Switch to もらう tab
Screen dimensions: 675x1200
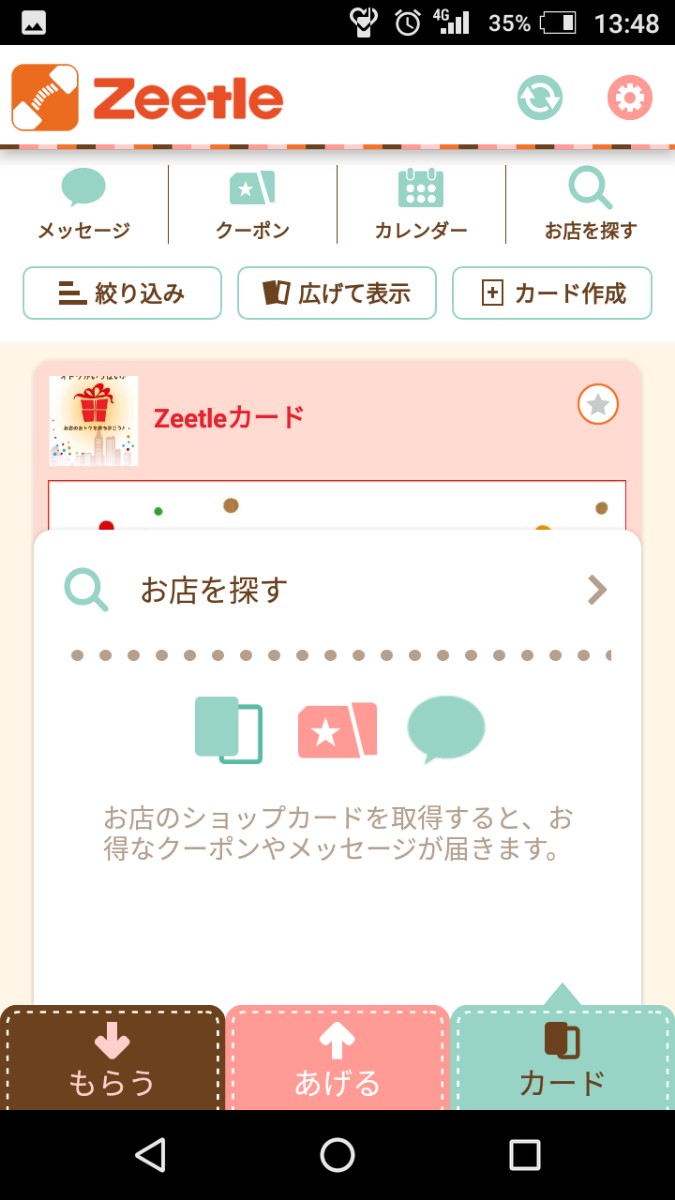click(112, 1060)
